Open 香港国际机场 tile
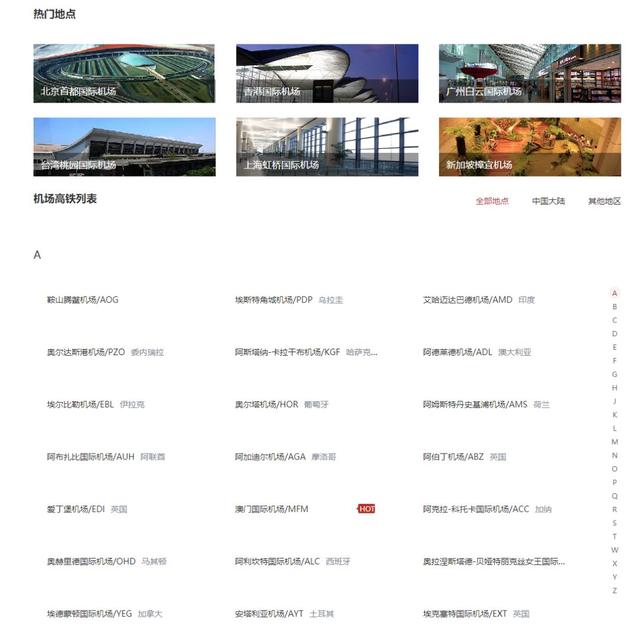This screenshot has height=632, width=640. (327, 73)
